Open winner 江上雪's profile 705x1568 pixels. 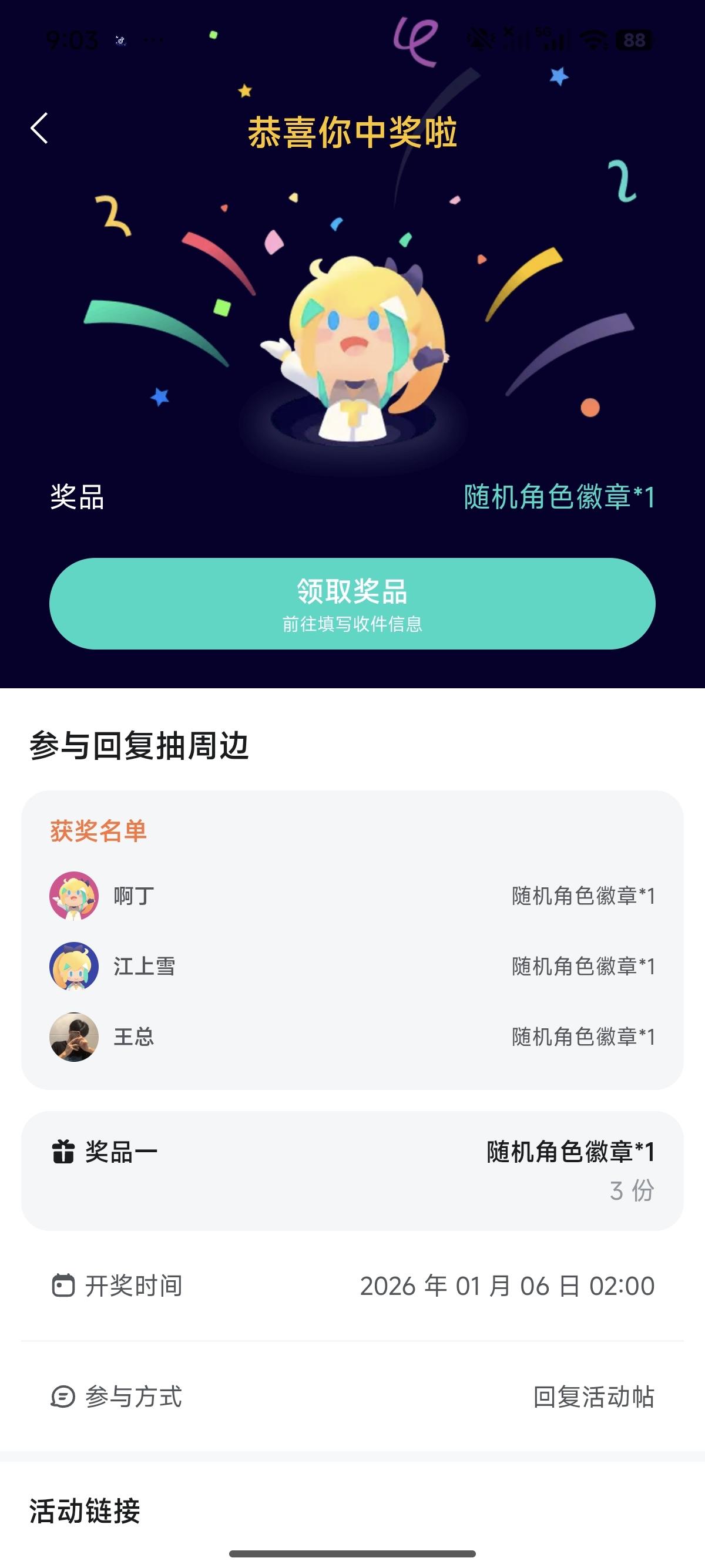[x=74, y=966]
